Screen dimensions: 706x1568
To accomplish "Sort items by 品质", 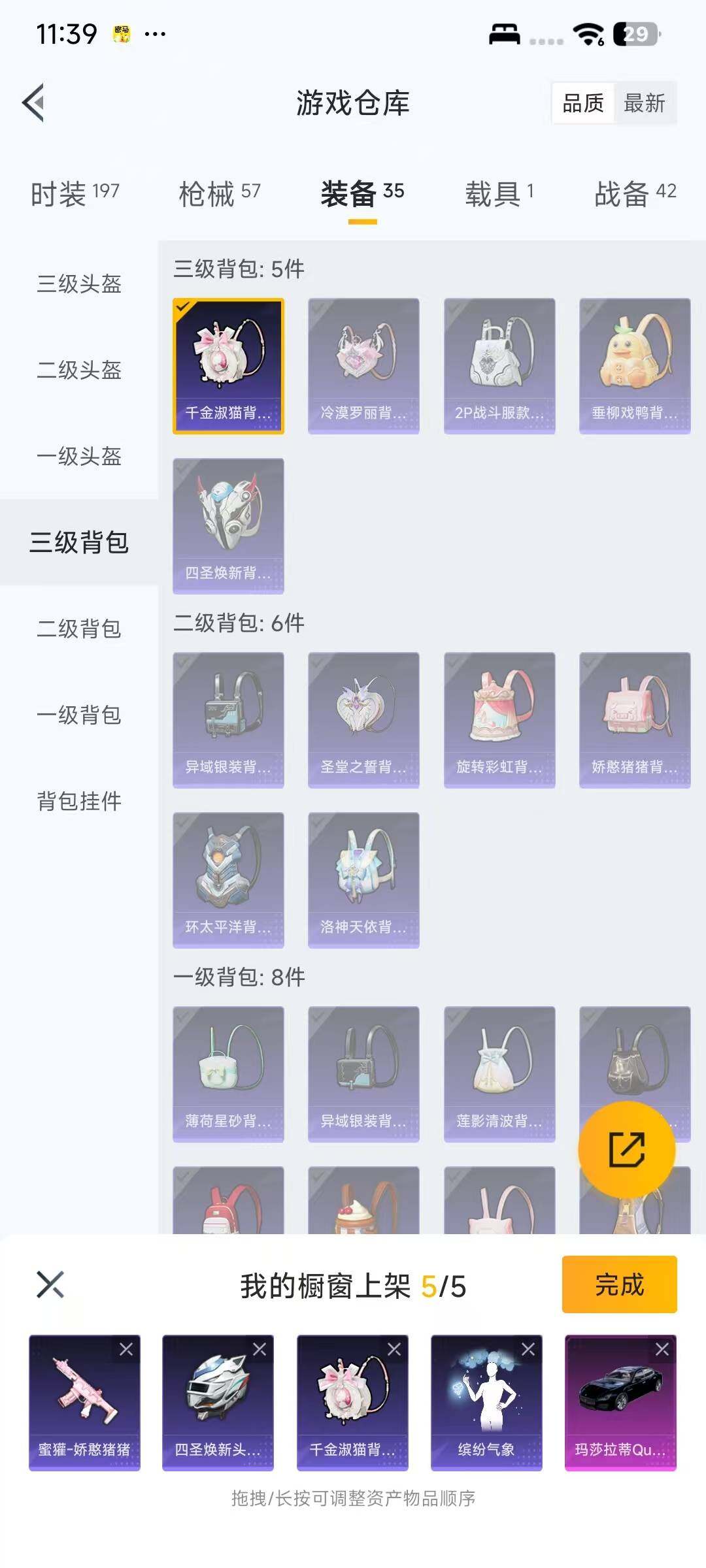I will (582, 103).
